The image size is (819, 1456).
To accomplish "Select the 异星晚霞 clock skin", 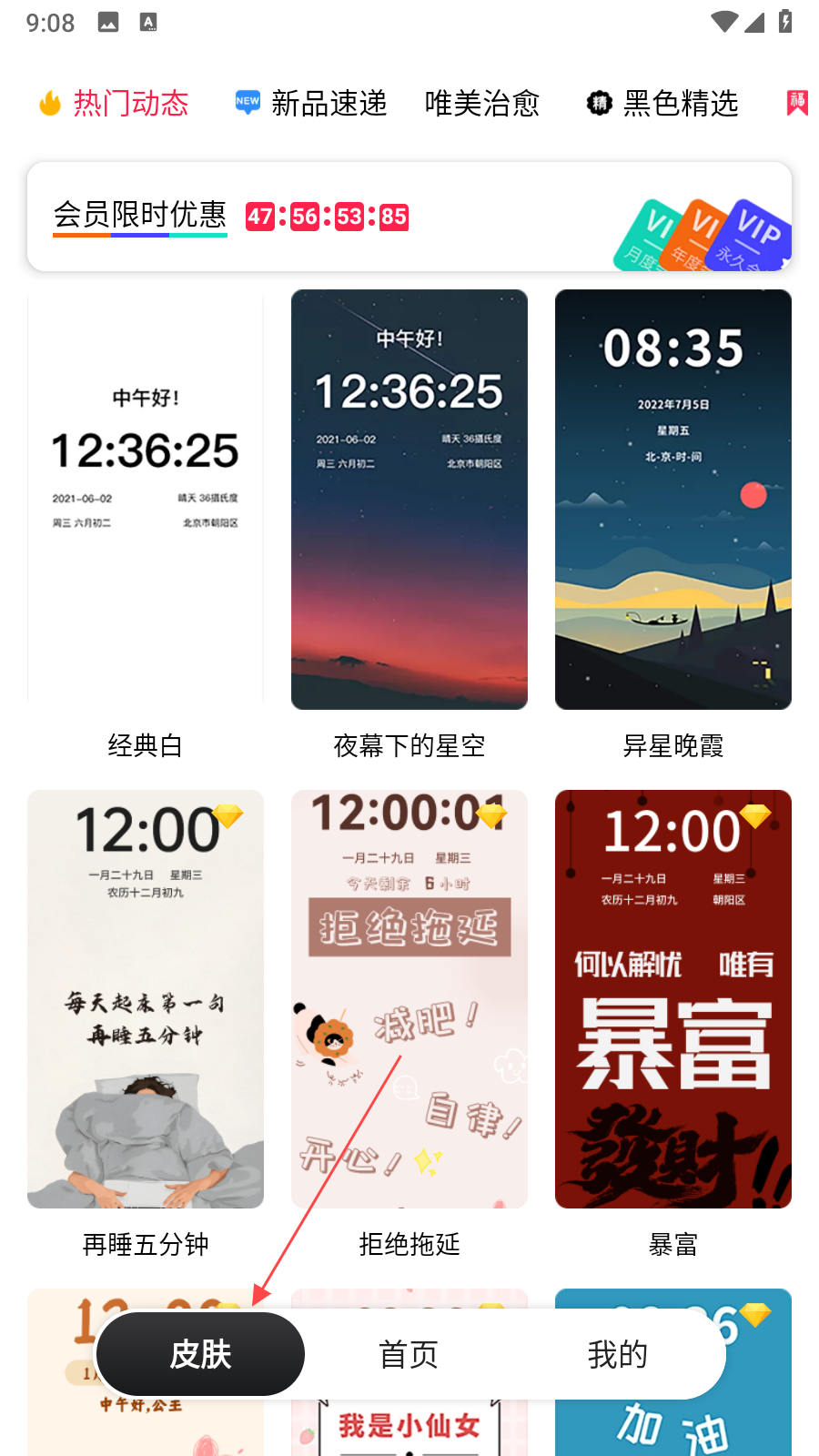I will pyautogui.click(x=673, y=499).
